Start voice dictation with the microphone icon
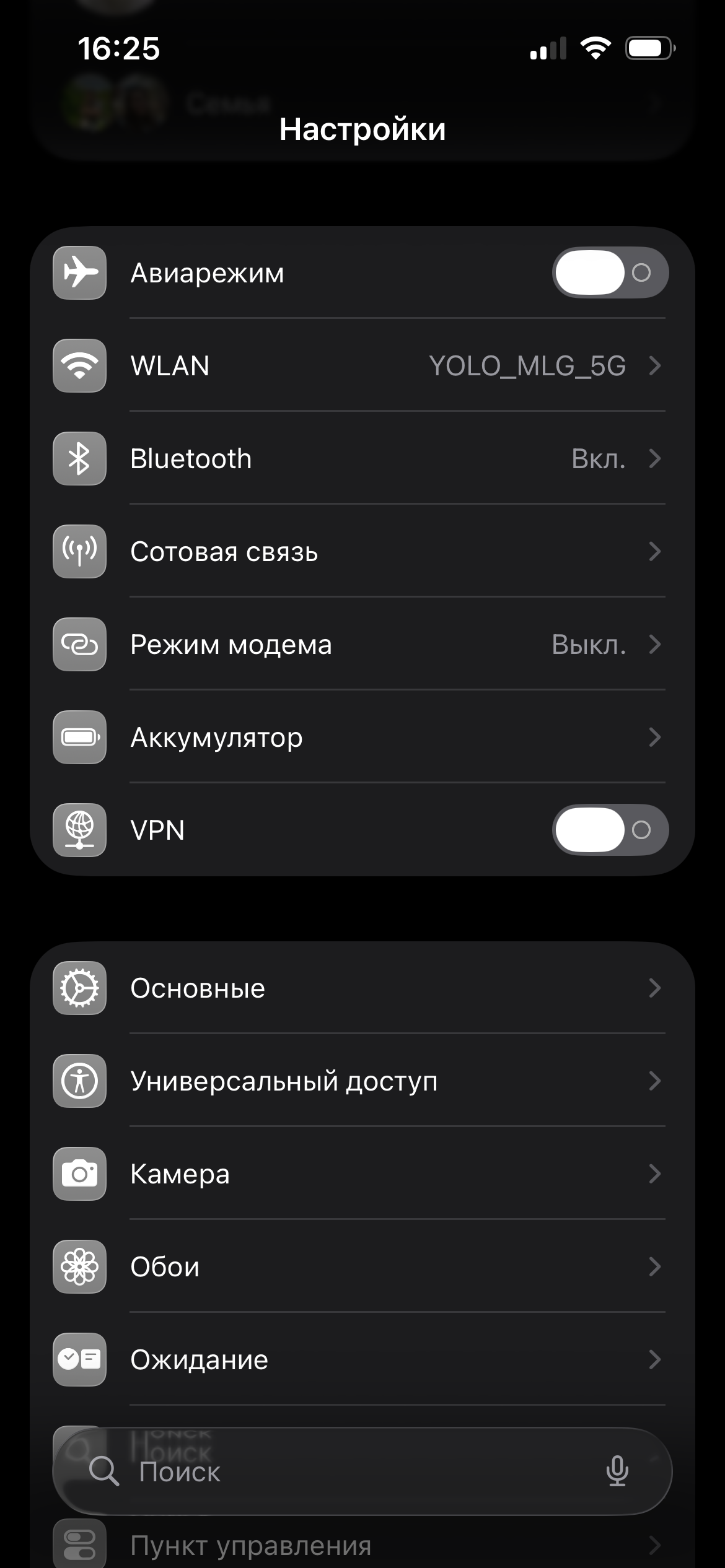Screen dimensions: 725x1568 coord(617,1471)
